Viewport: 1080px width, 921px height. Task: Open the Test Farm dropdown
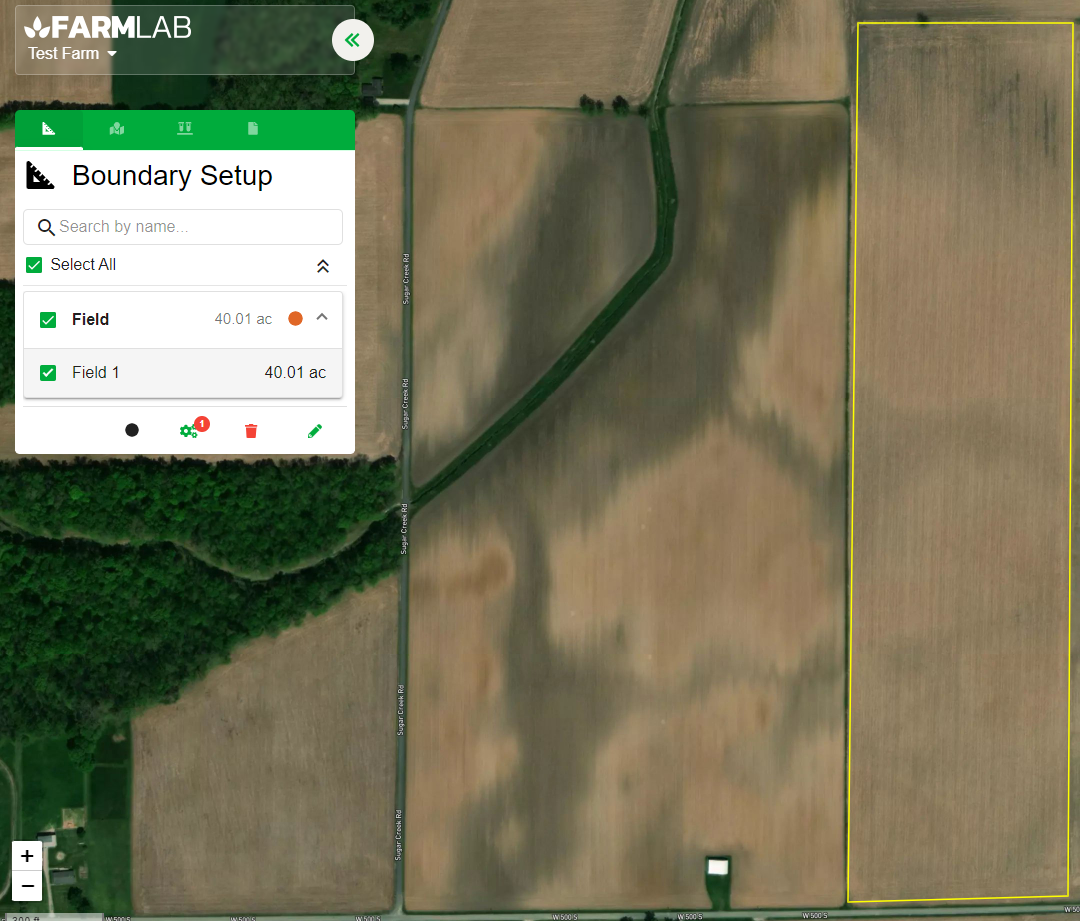pyautogui.click(x=72, y=54)
